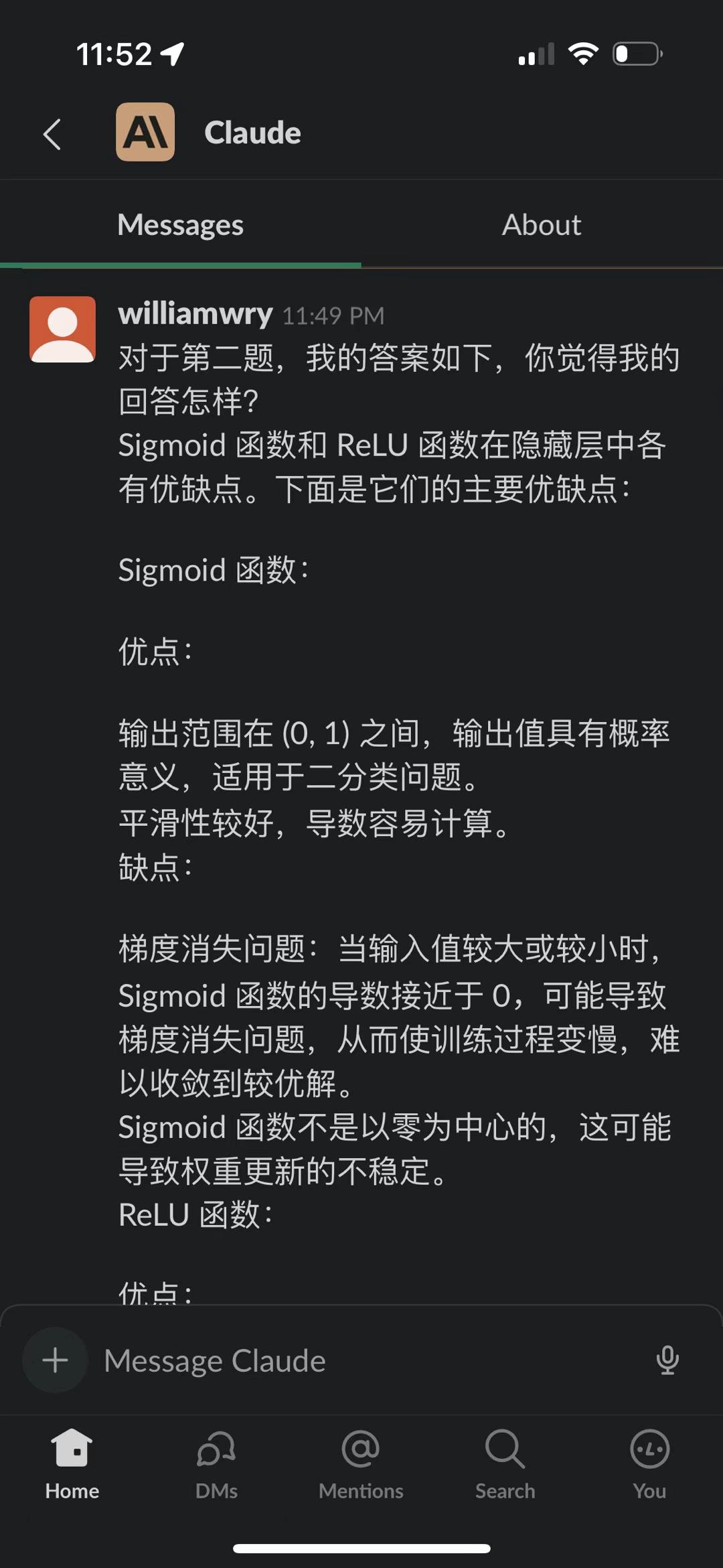This screenshot has width=723, height=1568.
Task: Open the Mentions tab
Action: [361, 1464]
